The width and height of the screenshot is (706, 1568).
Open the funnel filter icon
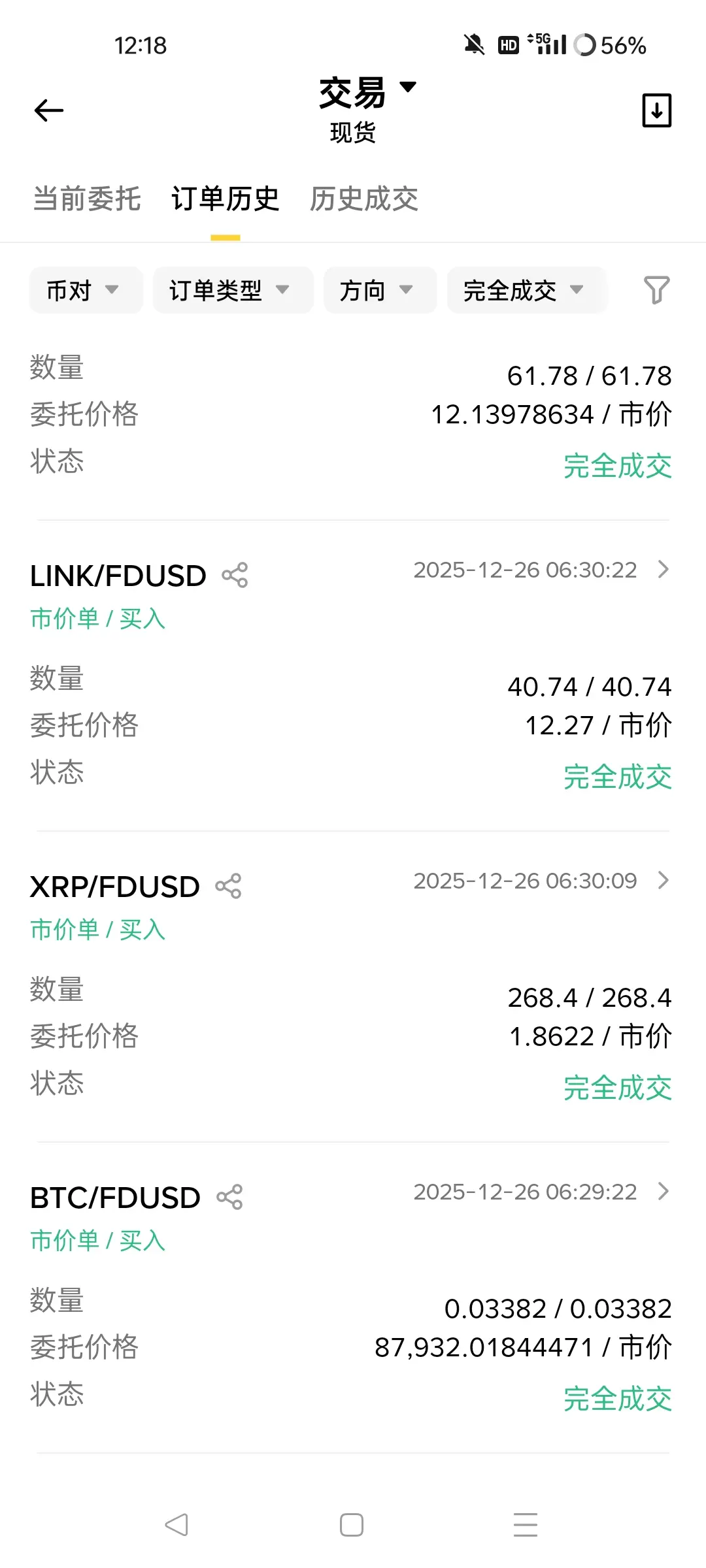(656, 290)
